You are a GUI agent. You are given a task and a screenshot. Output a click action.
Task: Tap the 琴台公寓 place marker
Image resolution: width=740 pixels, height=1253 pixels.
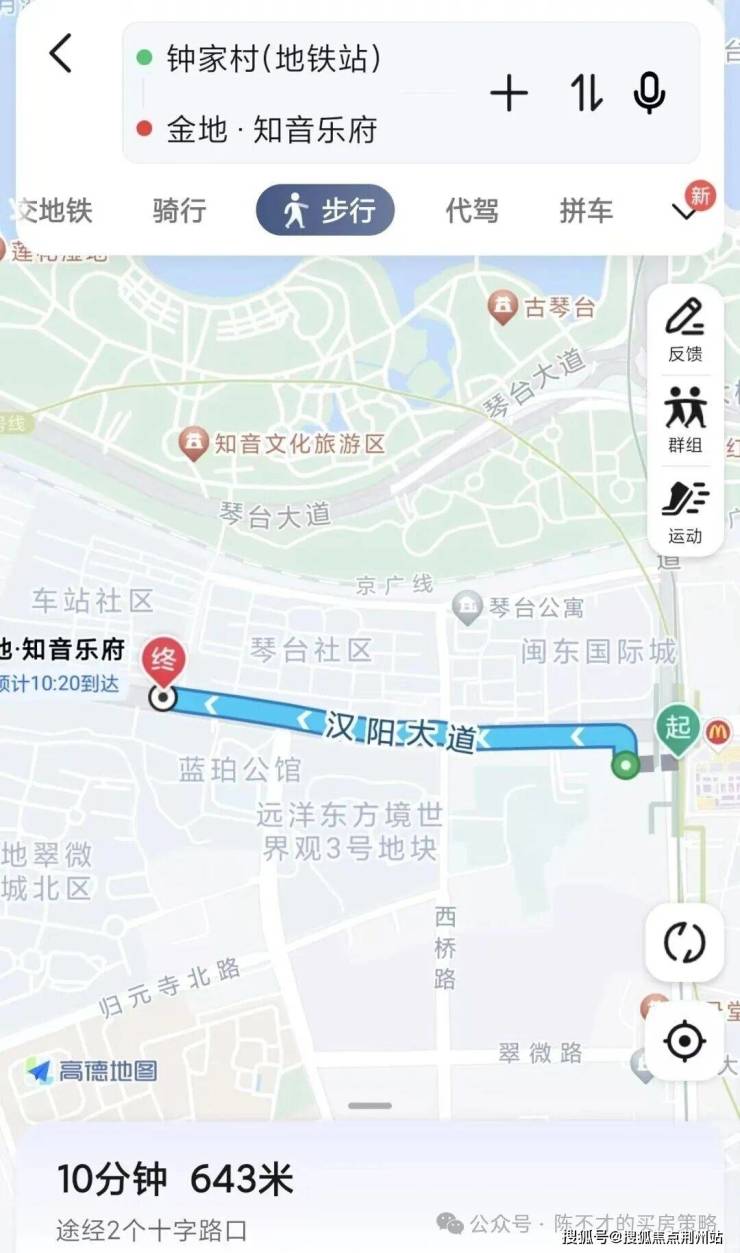tap(467, 606)
